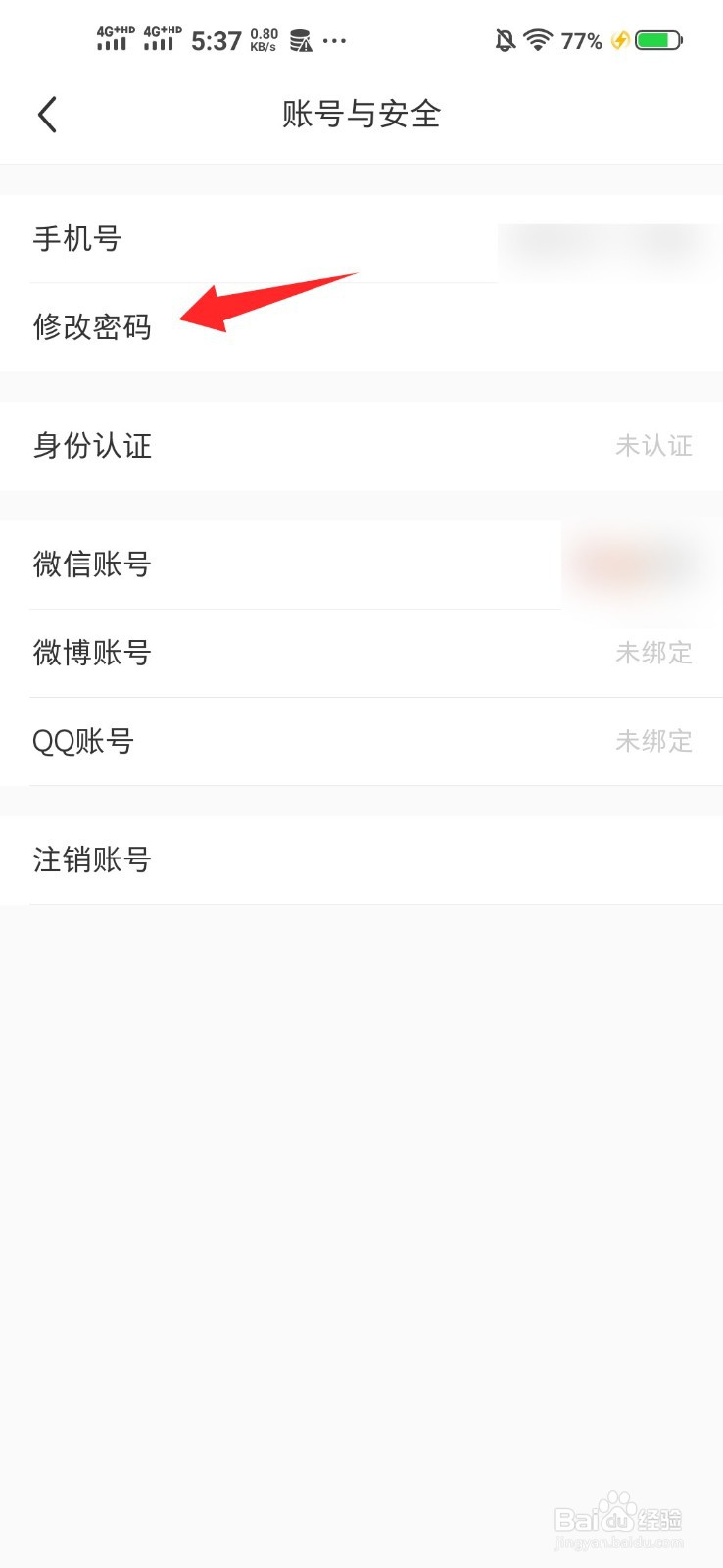Image resolution: width=723 pixels, height=1568 pixels.
Task: Open the 微博账号 binding row
Action: (x=90, y=654)
